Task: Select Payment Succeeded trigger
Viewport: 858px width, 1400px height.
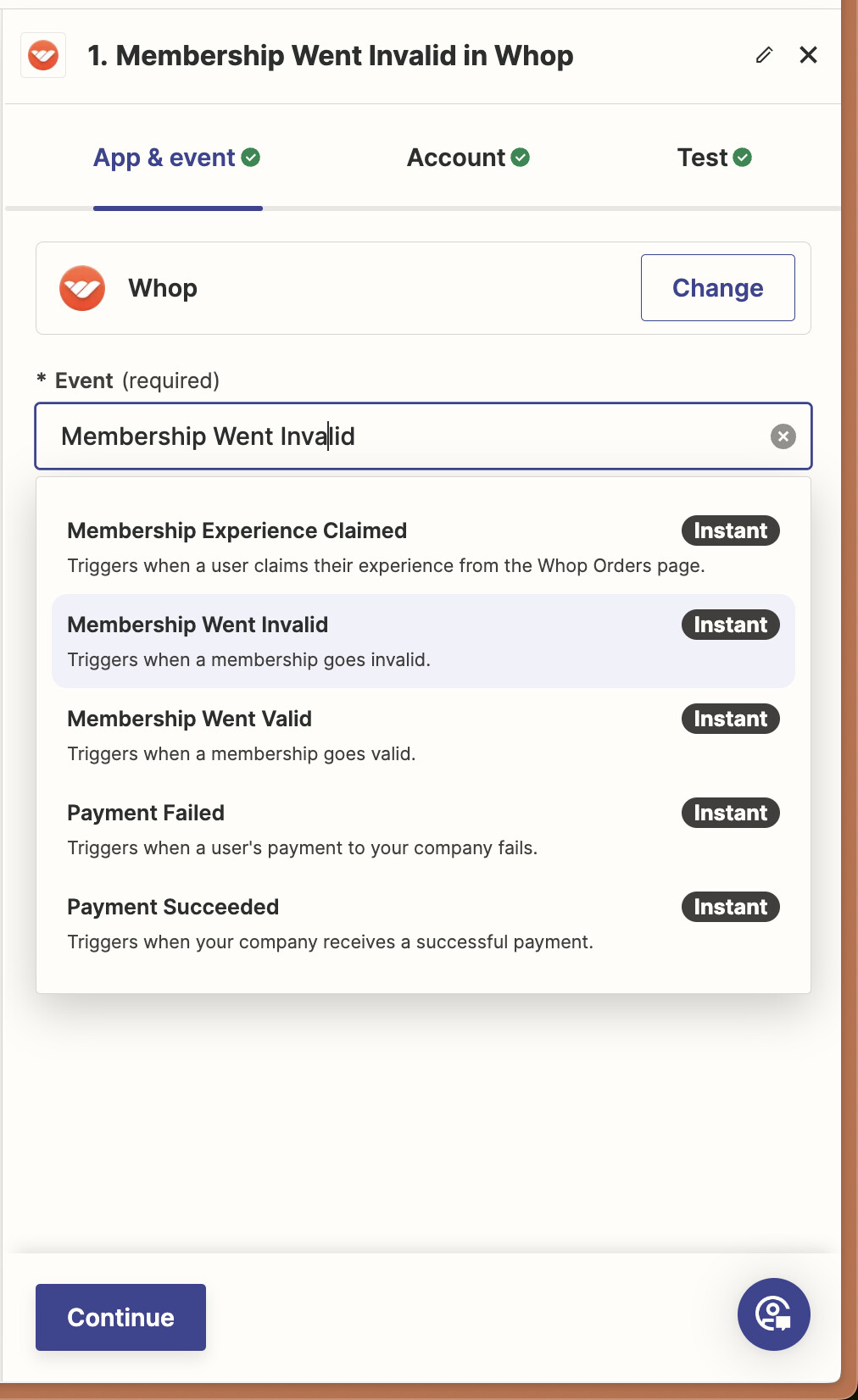Action: 423,923
